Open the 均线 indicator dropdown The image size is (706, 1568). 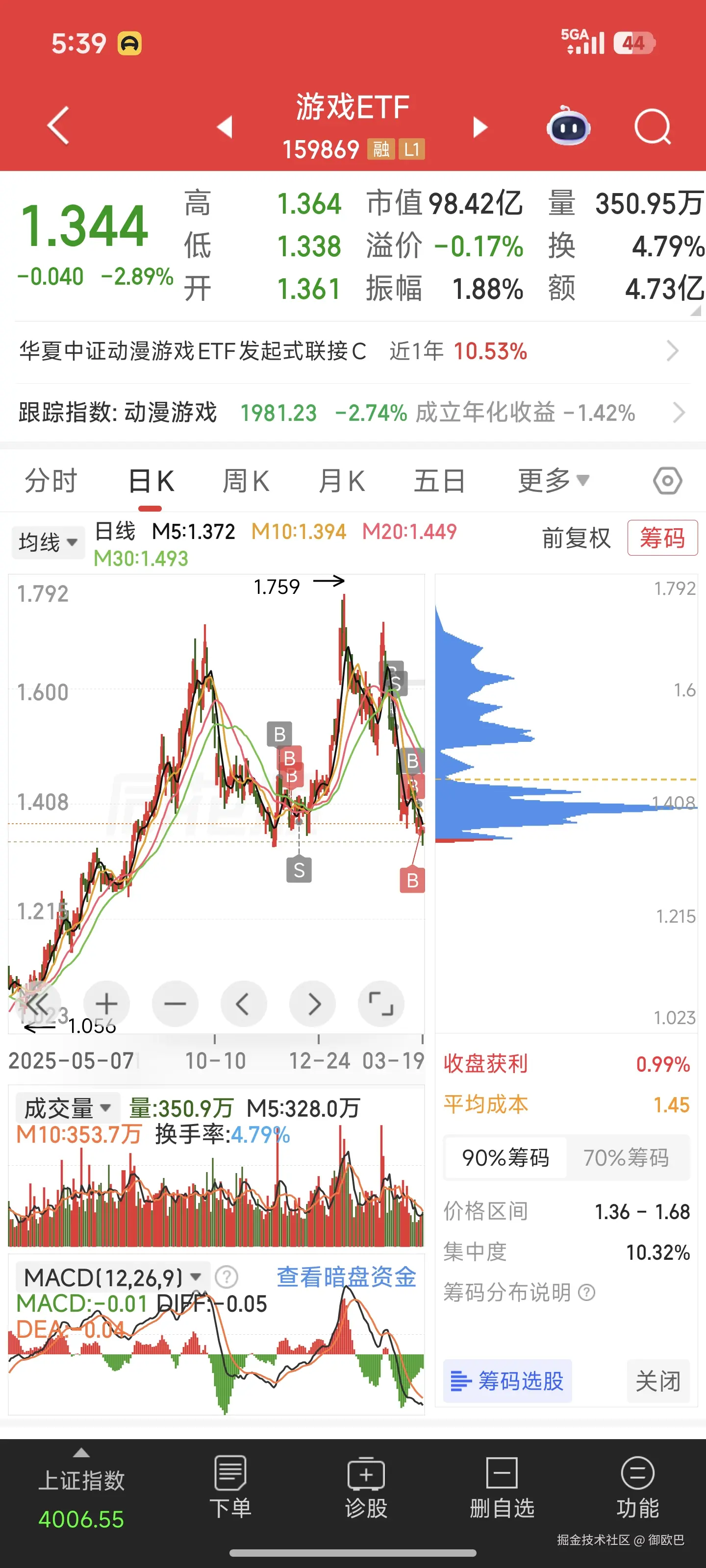pyautogui.click(x=47, y=542)
